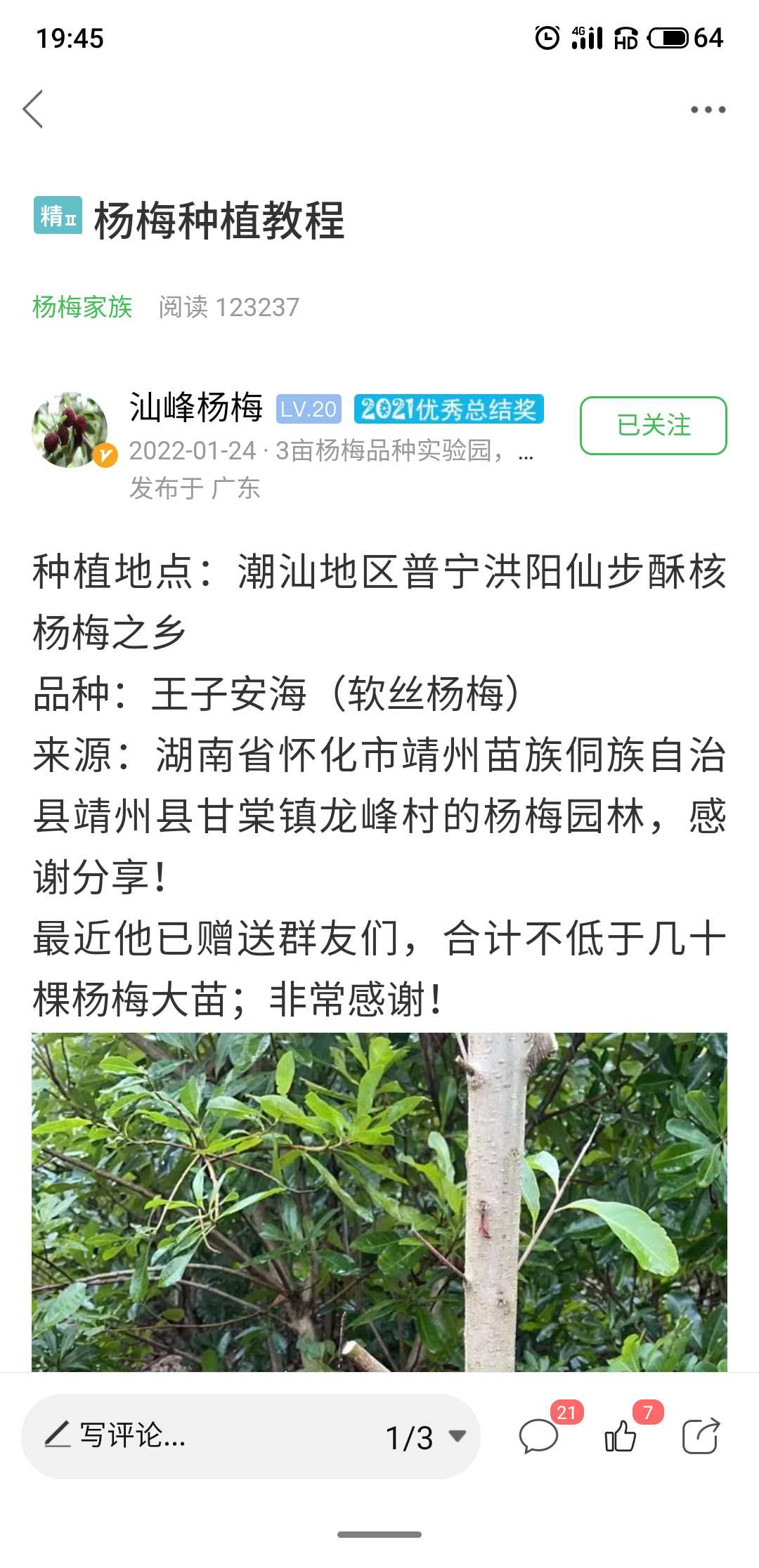
Task: Go back using the top-left arrow
Action: pyautogui.click(x=33, y=110)
